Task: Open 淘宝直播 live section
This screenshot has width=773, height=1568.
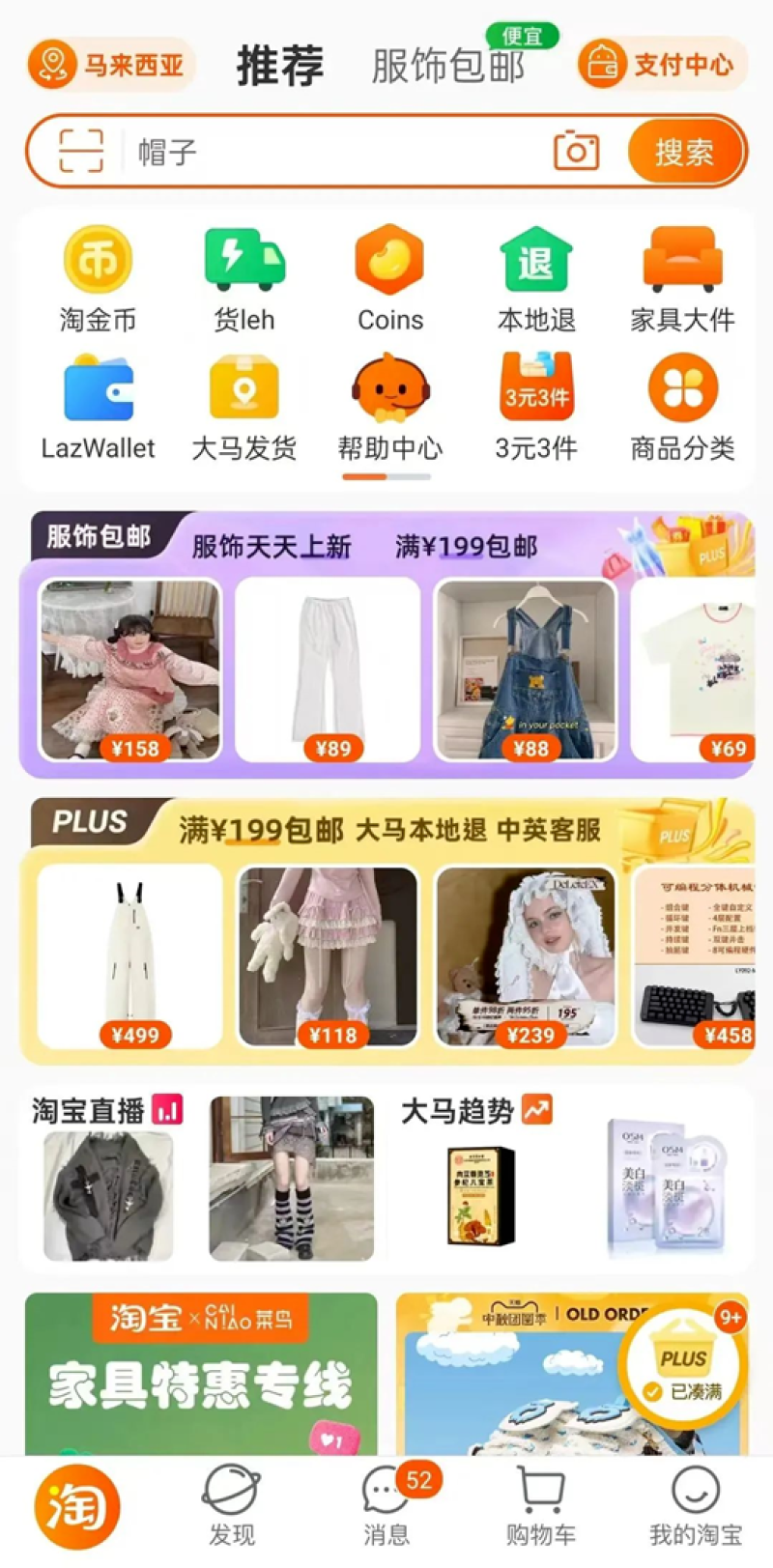Action: [x=106, y=1111]
